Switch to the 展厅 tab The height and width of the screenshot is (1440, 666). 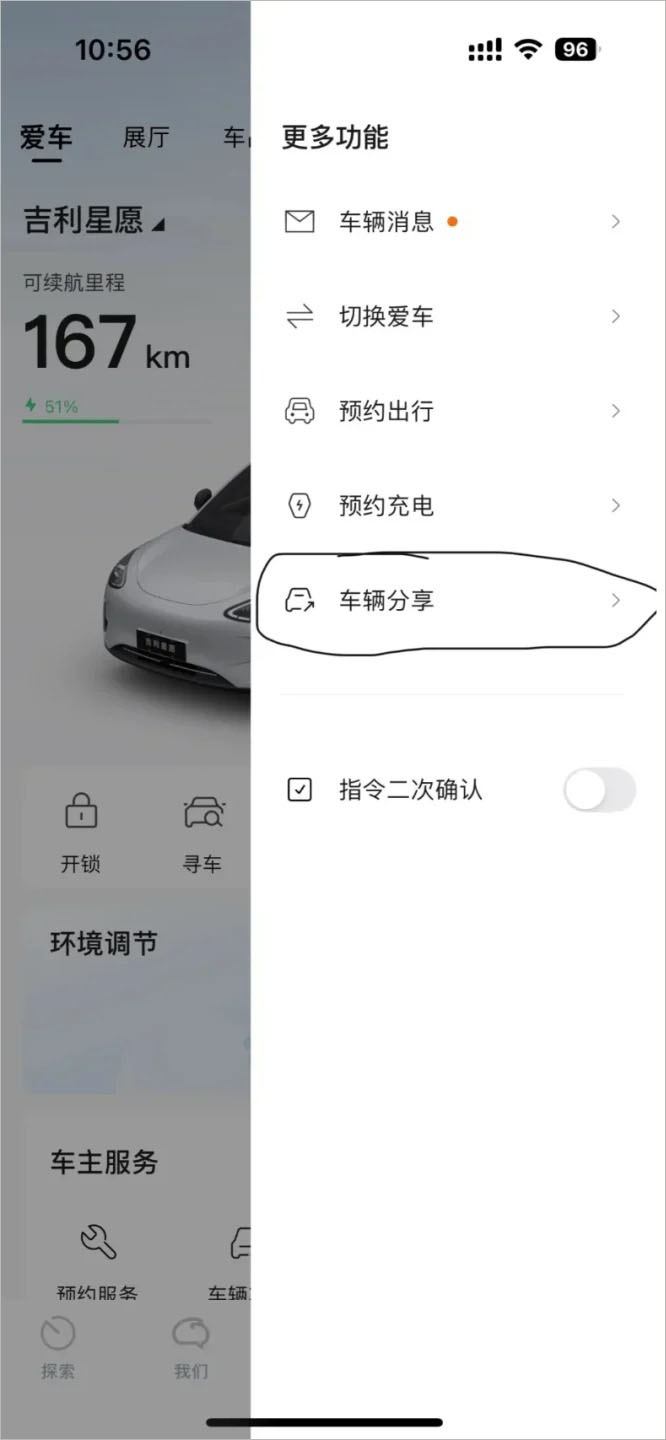(146, 138)
